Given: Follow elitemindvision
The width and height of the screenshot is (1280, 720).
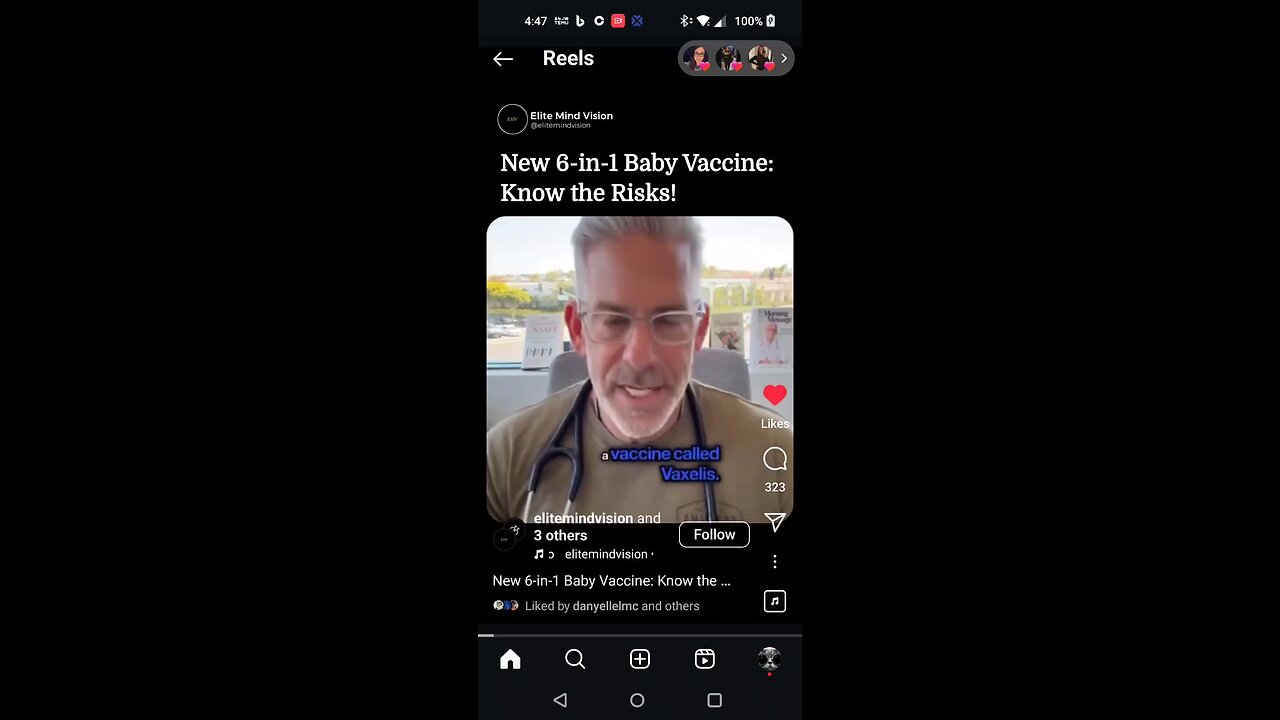Looking at the screenshot, I should 714,535.
